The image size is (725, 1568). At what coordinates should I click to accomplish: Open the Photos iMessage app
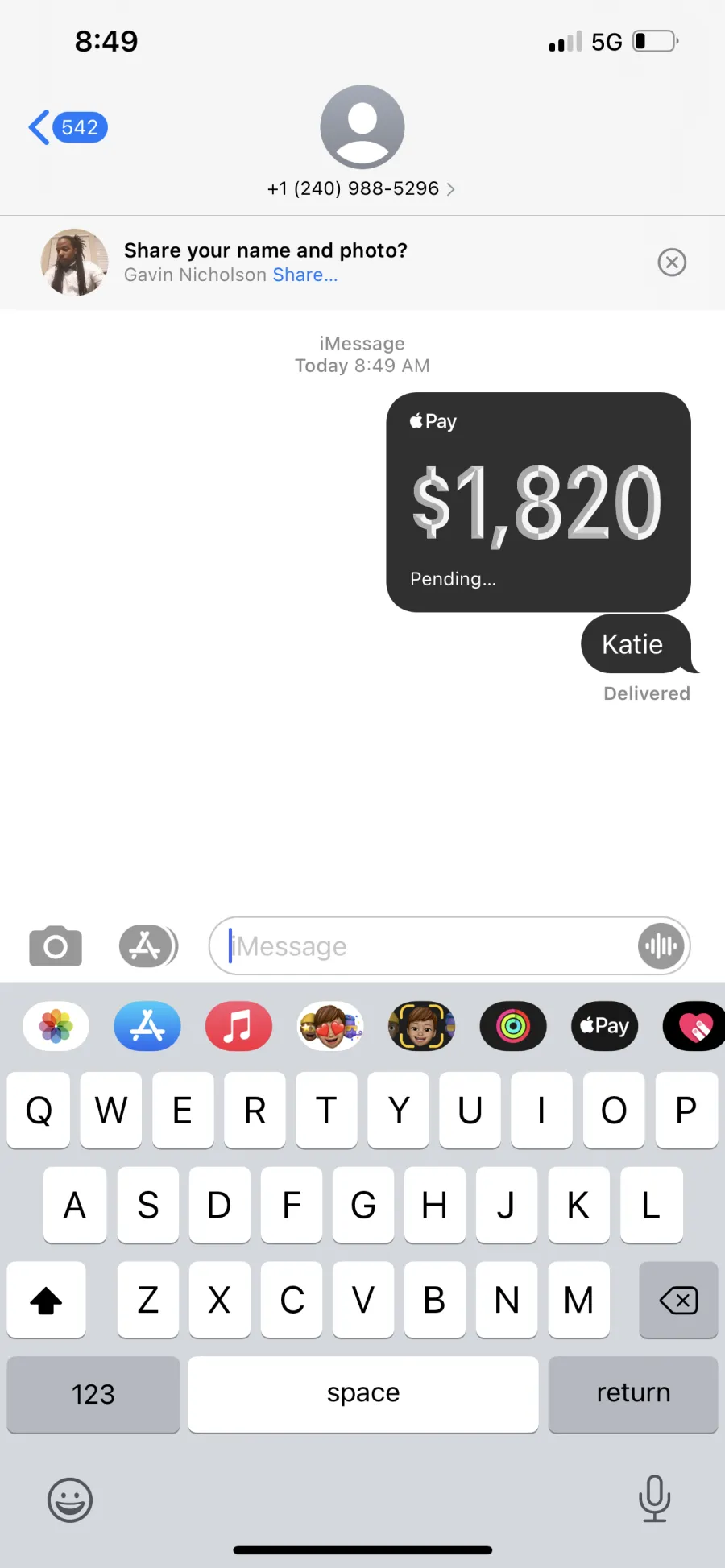tap(56, 1026)
